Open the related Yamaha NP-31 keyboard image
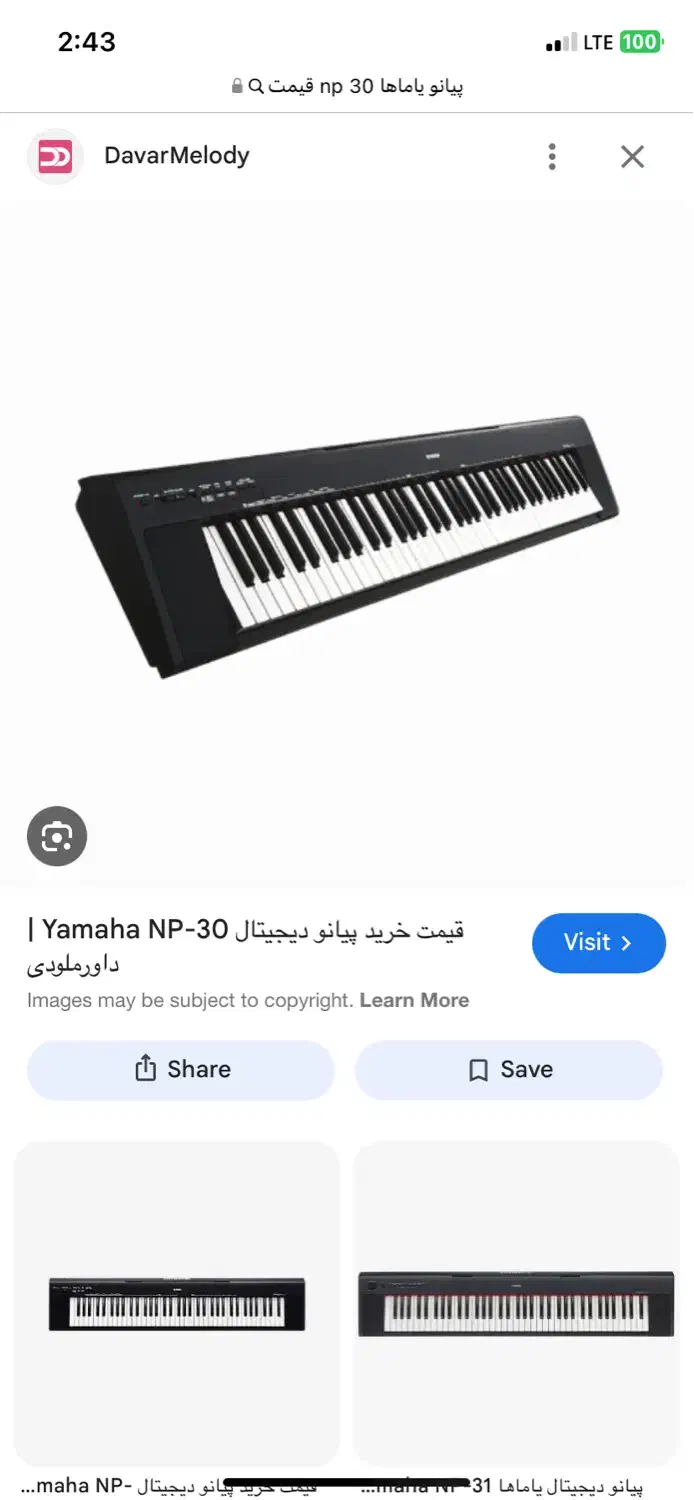Viewport: 694px width, 1500px height. [516, 1303]
